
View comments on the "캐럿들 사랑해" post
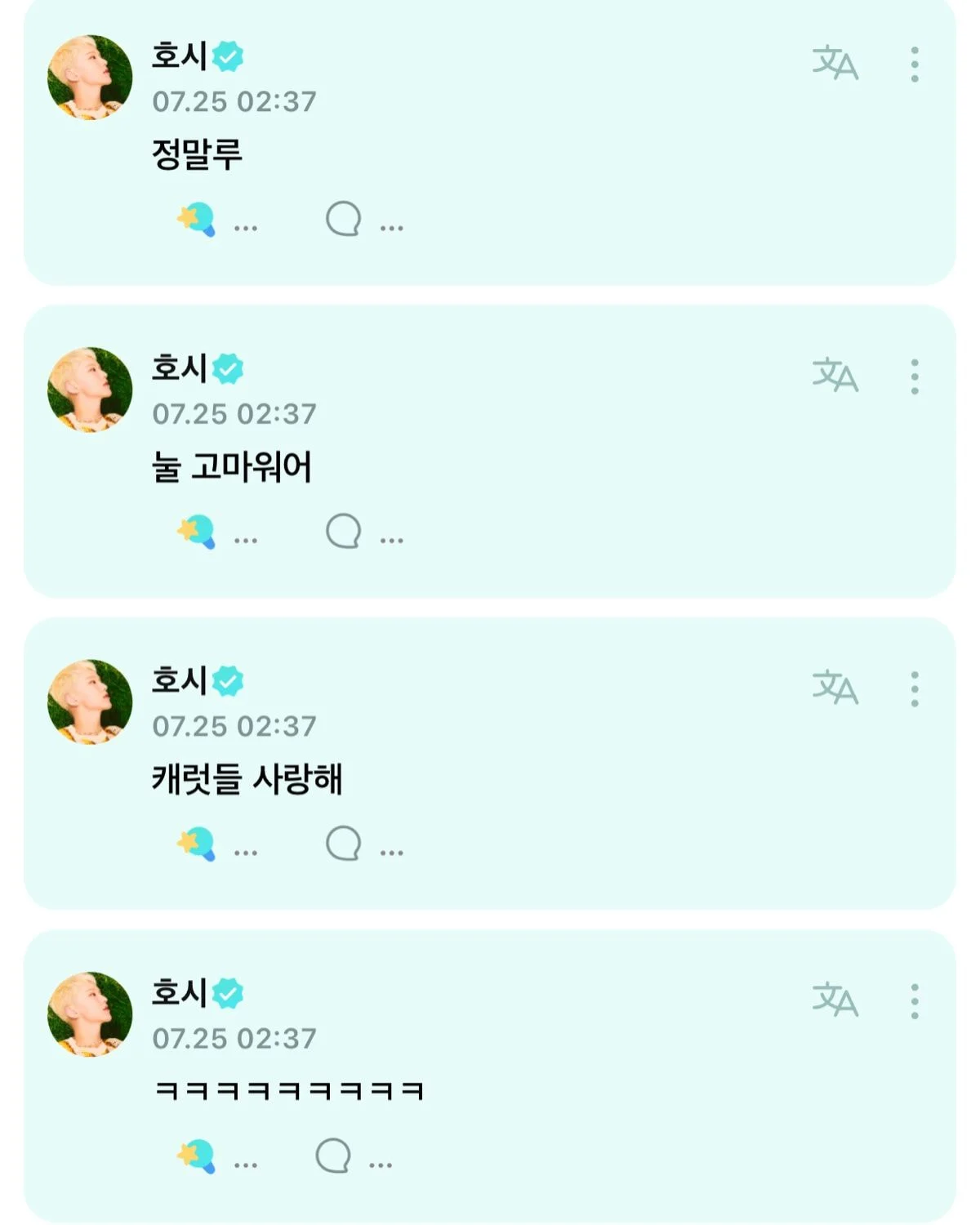click(343, 843)
